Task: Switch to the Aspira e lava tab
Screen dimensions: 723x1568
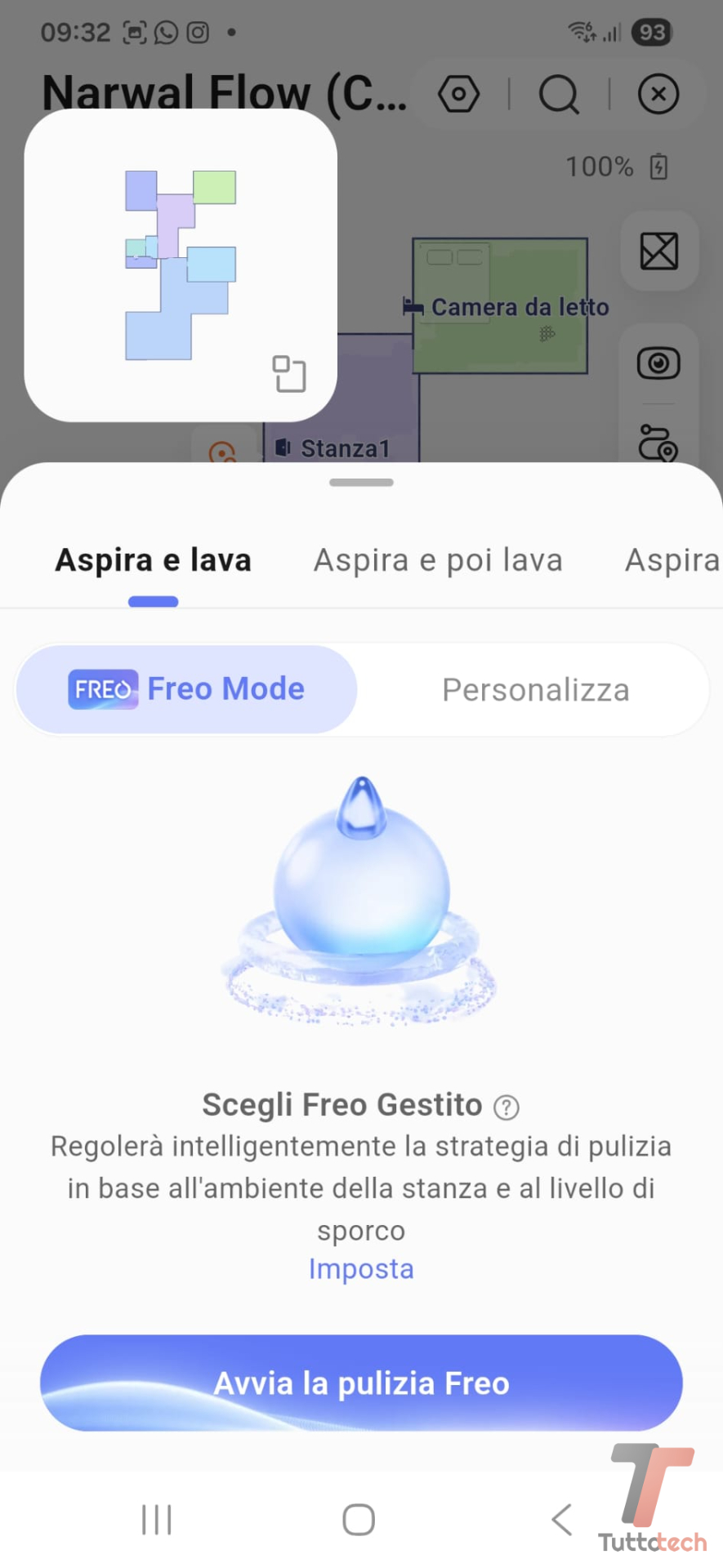Action: click(x=153, y=561)
